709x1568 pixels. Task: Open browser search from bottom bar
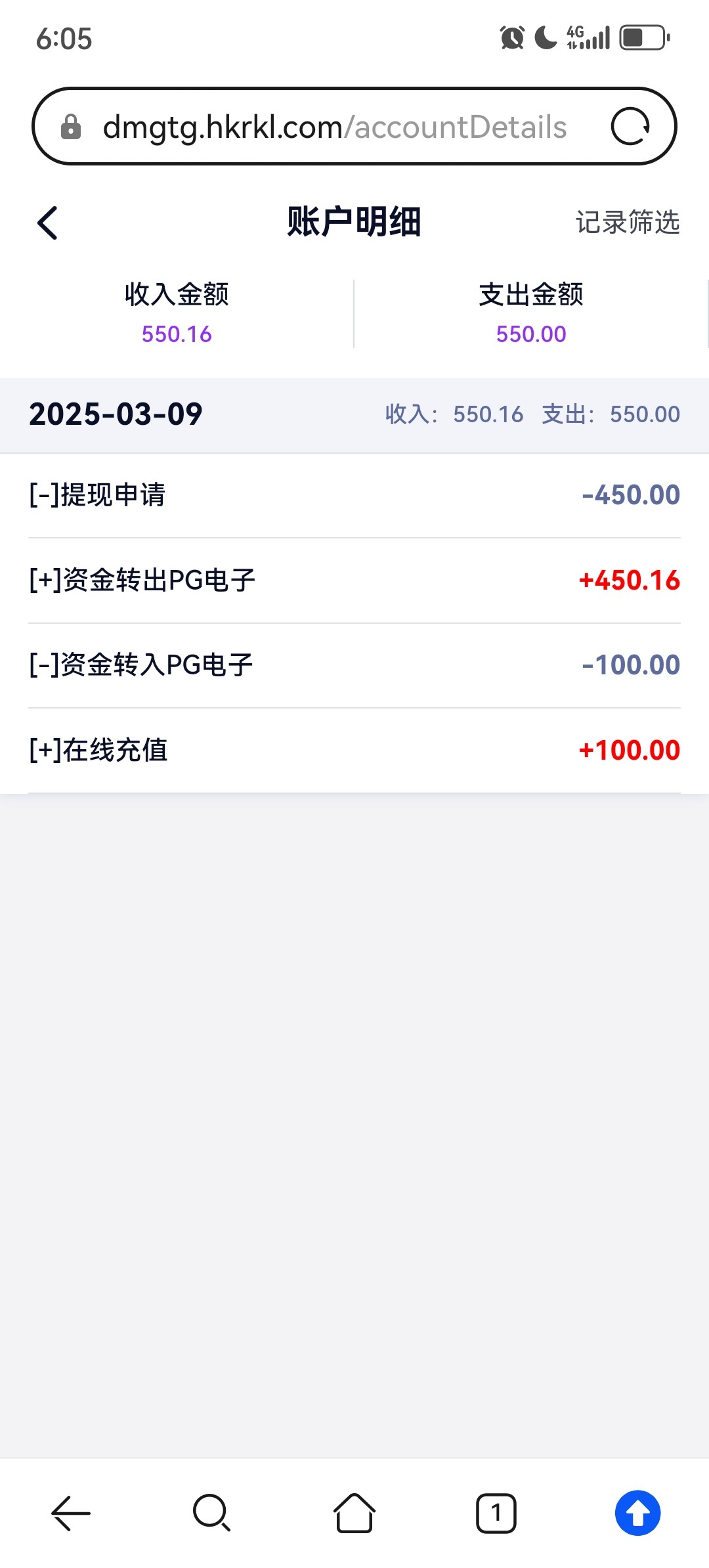click(212, 1513)
